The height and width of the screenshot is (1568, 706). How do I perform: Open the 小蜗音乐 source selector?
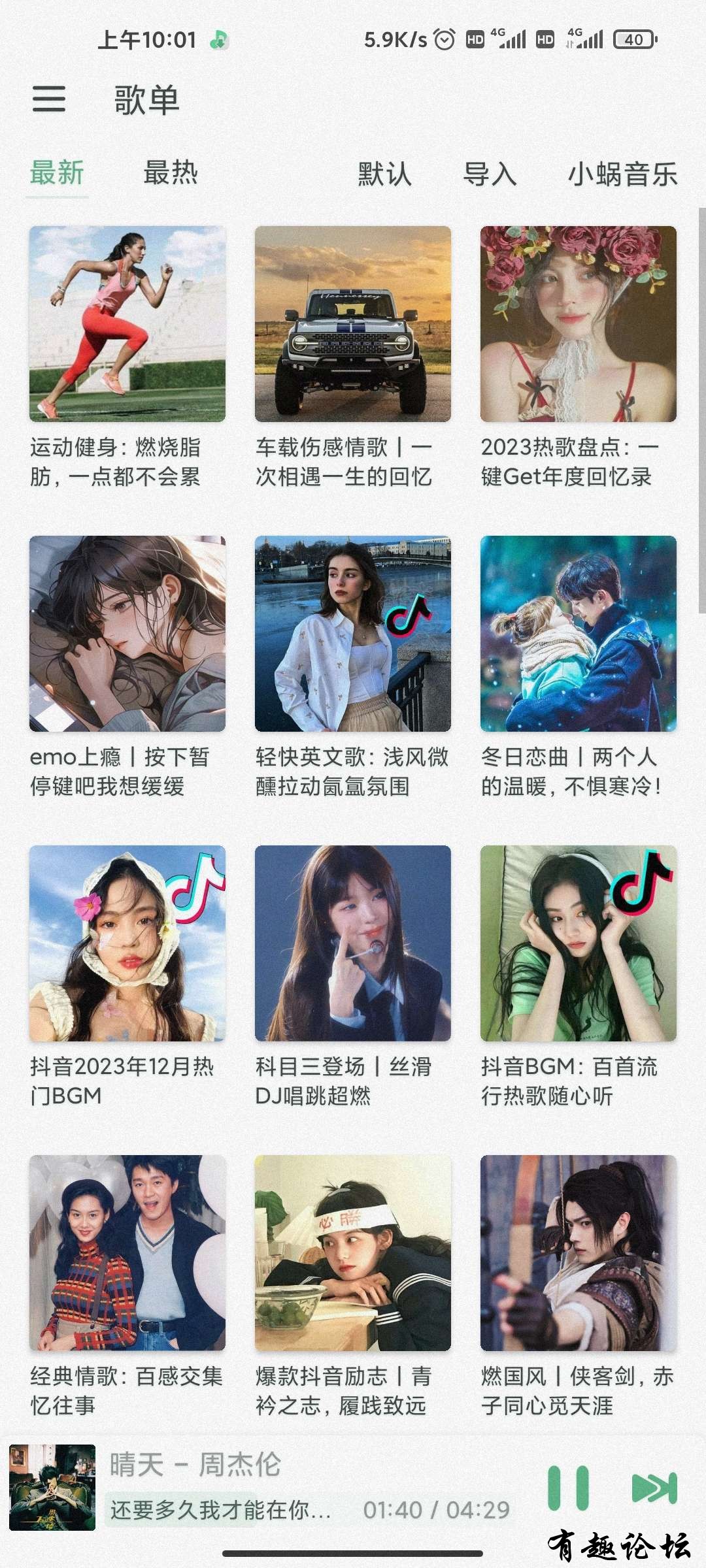[622, 174]
